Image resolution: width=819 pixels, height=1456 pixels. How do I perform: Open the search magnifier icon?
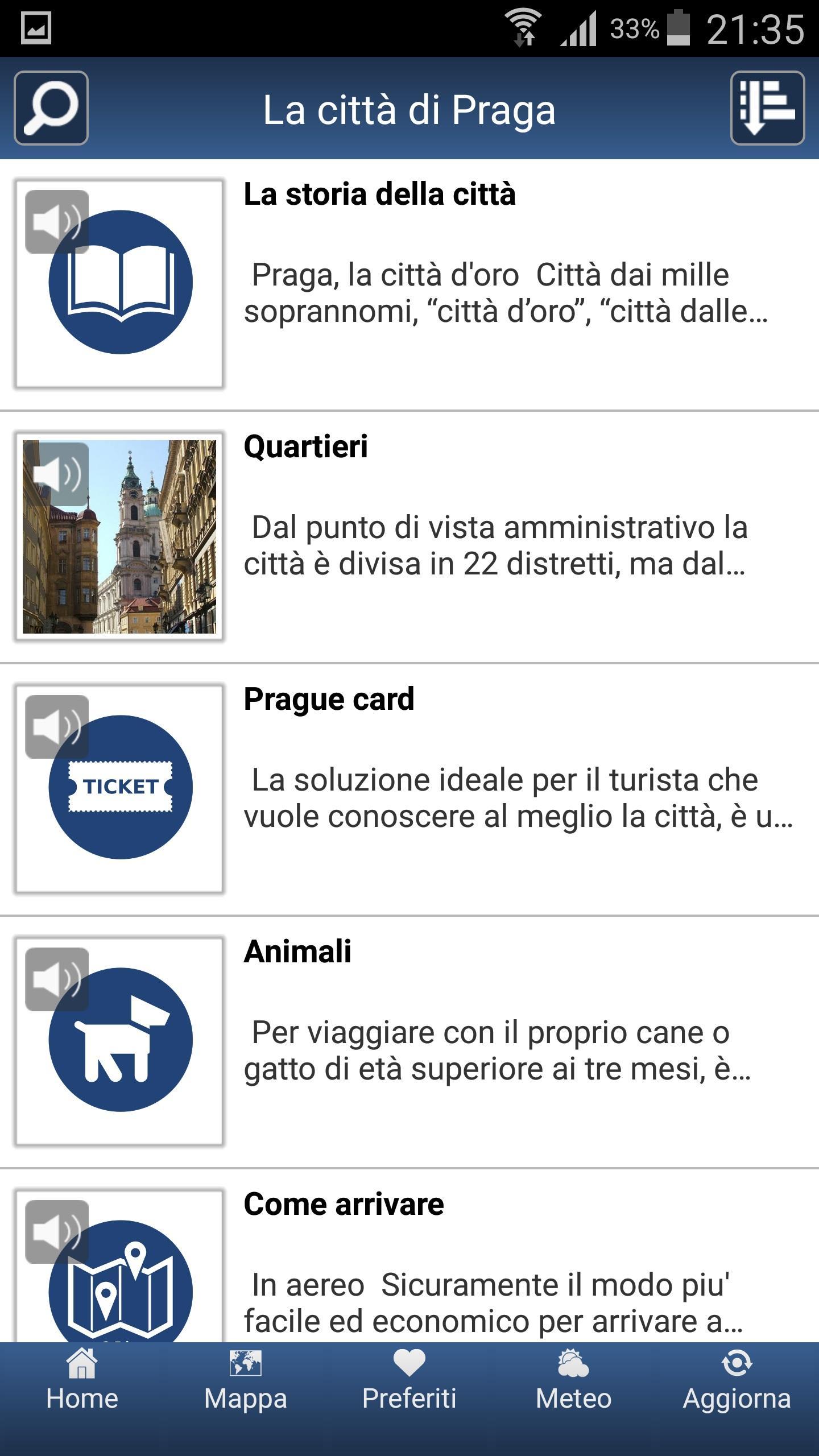pos(51,108)
